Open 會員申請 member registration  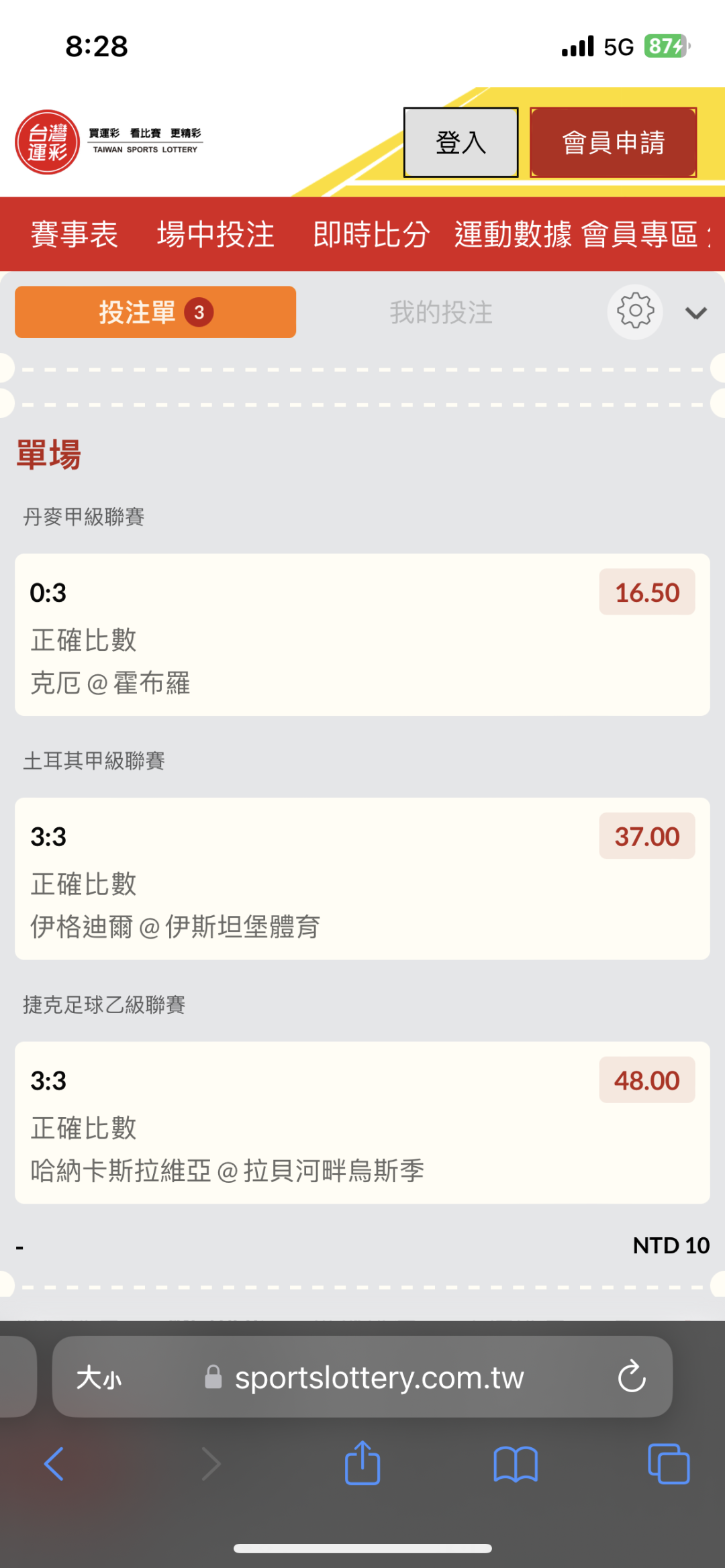[x=613, y=142]
